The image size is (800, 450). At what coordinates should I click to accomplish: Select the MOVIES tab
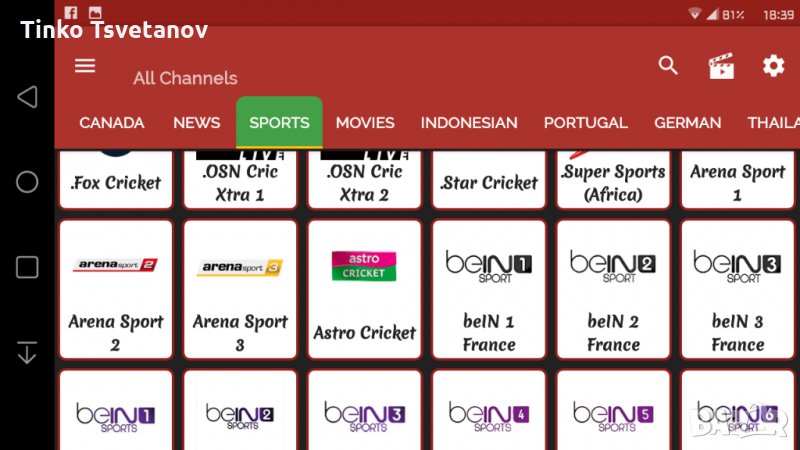coord(365,123)
